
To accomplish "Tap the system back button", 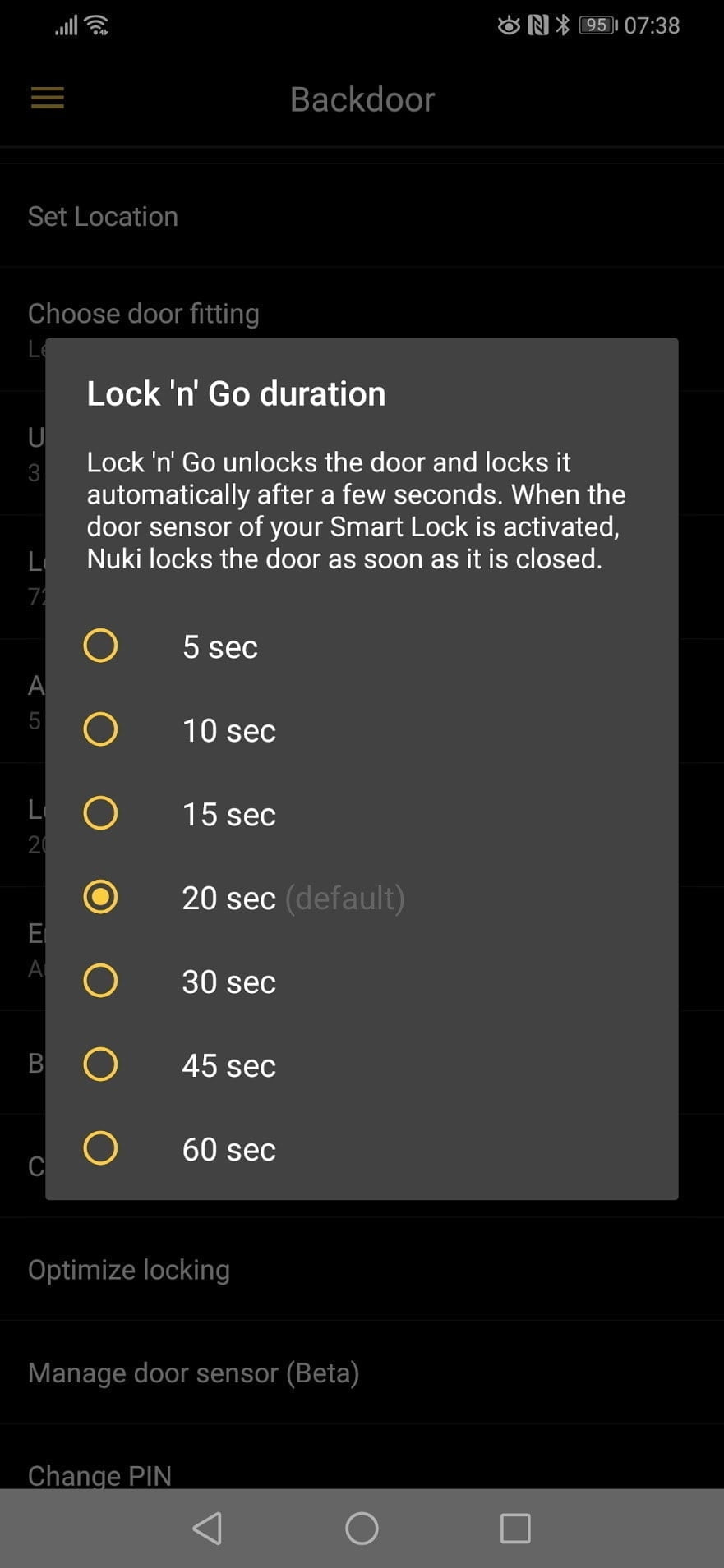I will (x=207, y=1529).
